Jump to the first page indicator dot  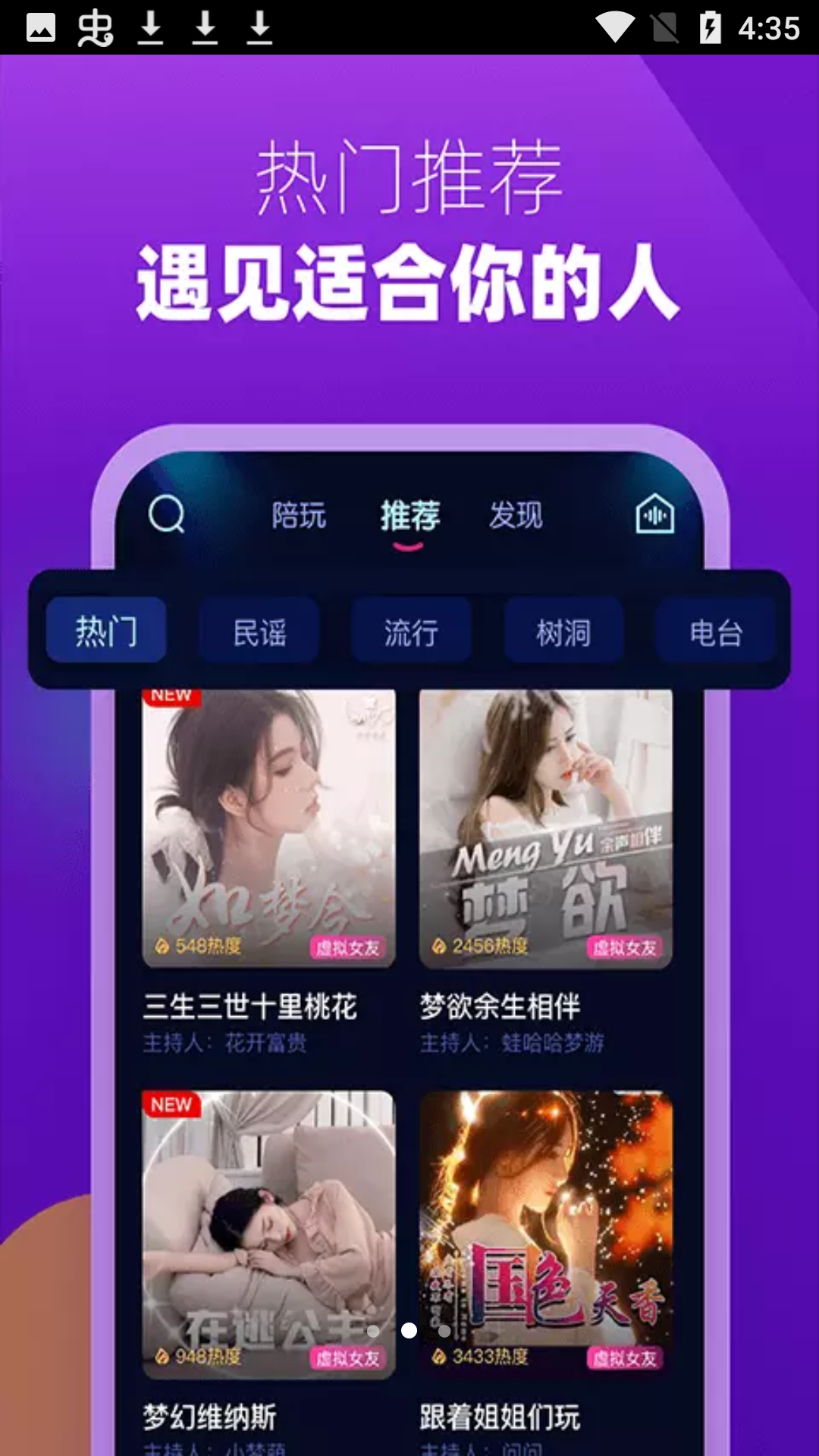click(373, 1331)
